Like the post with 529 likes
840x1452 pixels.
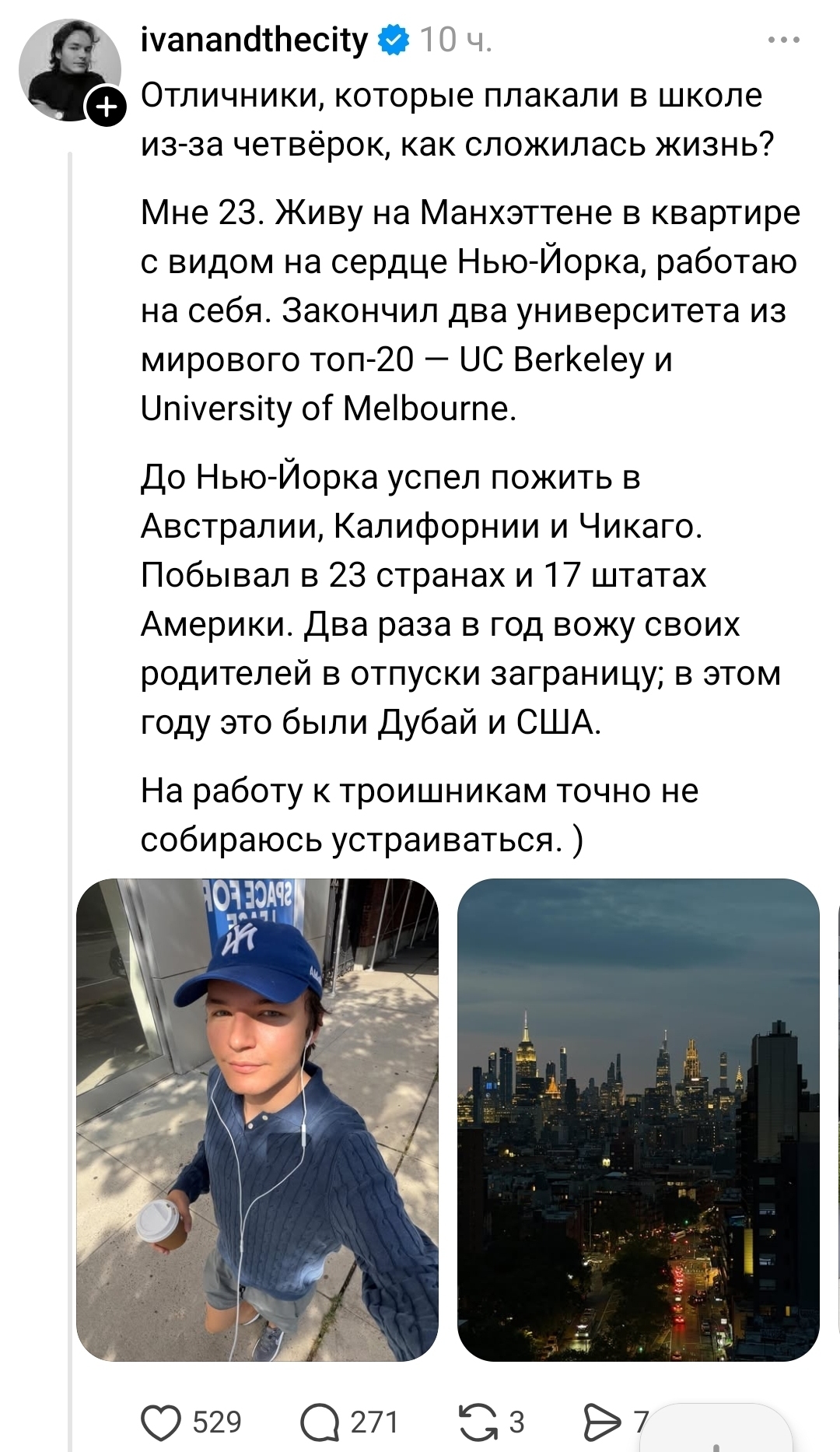click(x=161, y=1422)
